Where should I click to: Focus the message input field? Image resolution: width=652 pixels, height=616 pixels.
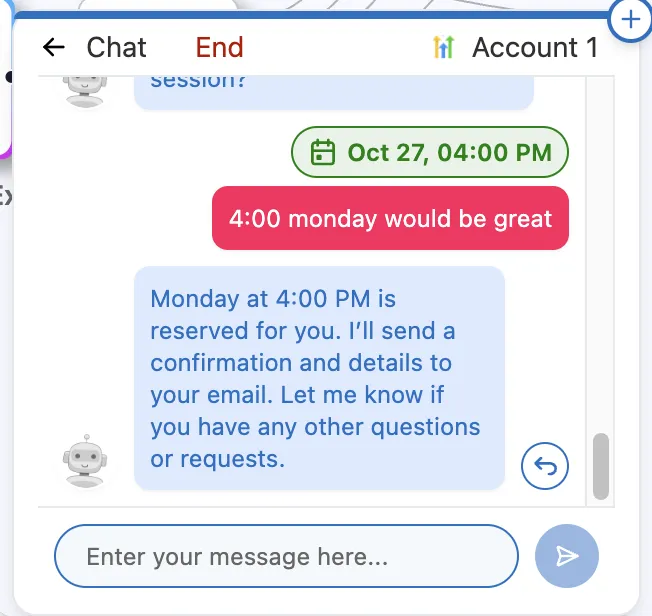pyautogui.click(x=286, y=556)
